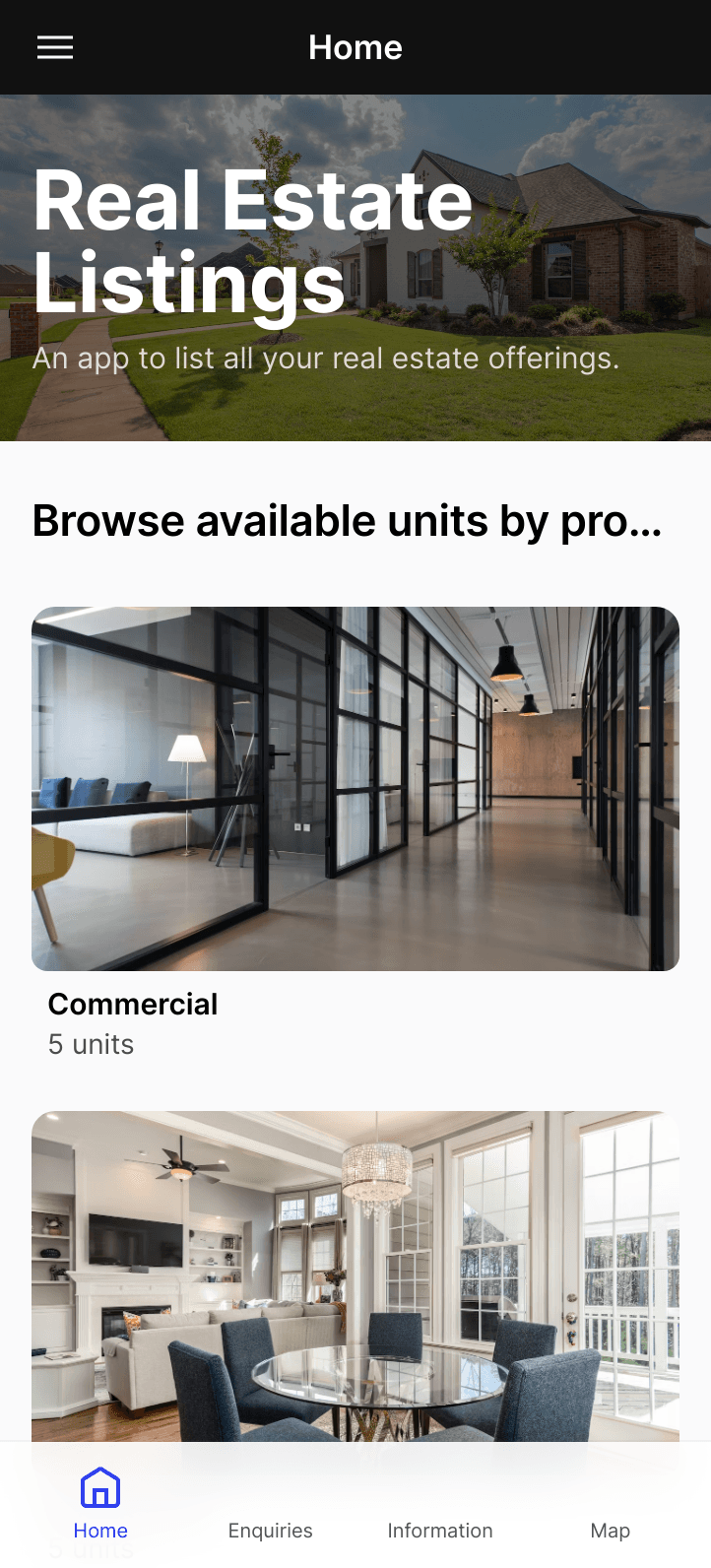
Task: Switch to the Map tab
Action: pos(610,1517)
